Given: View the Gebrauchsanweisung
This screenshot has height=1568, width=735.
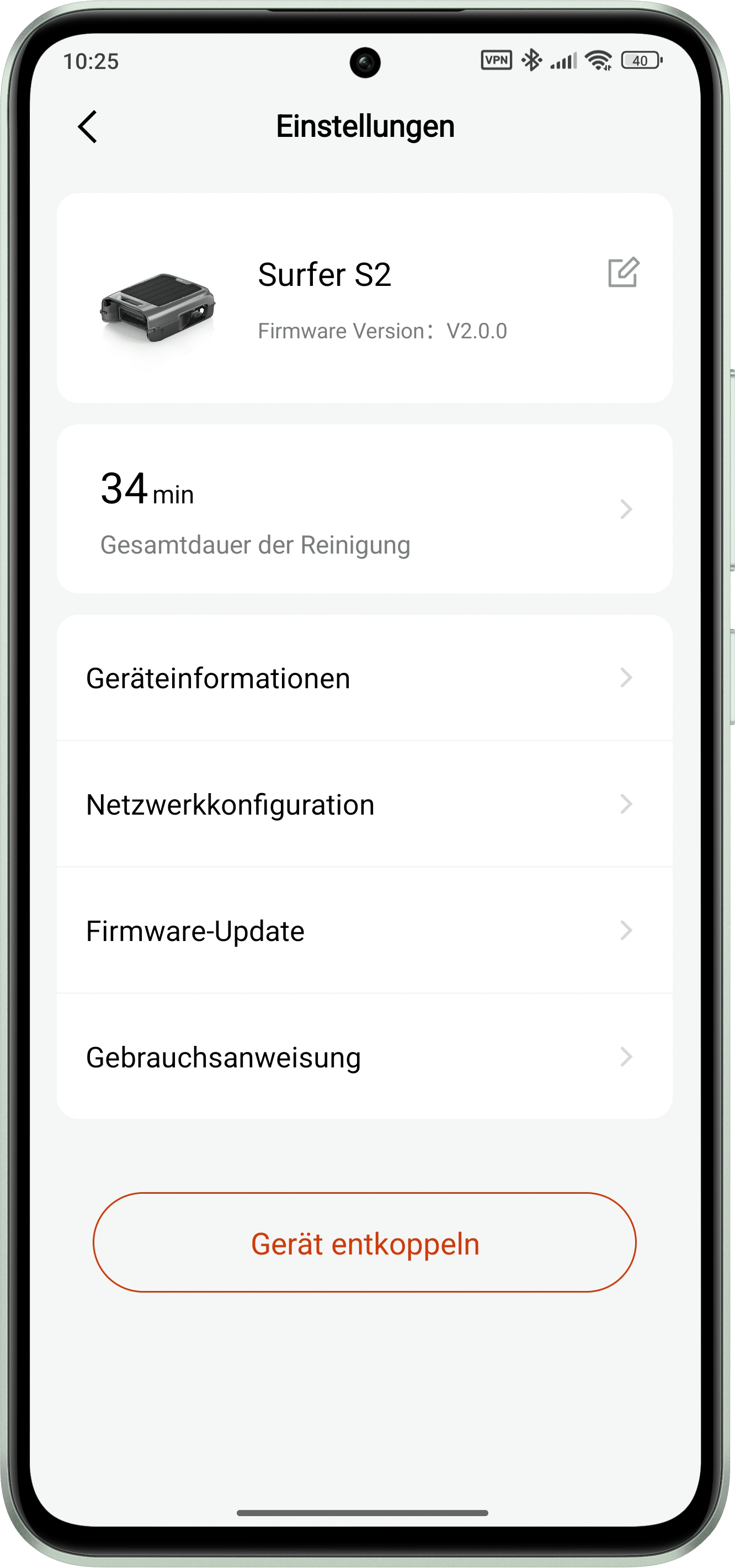Looking at the screenshot, I should 364,1057.
